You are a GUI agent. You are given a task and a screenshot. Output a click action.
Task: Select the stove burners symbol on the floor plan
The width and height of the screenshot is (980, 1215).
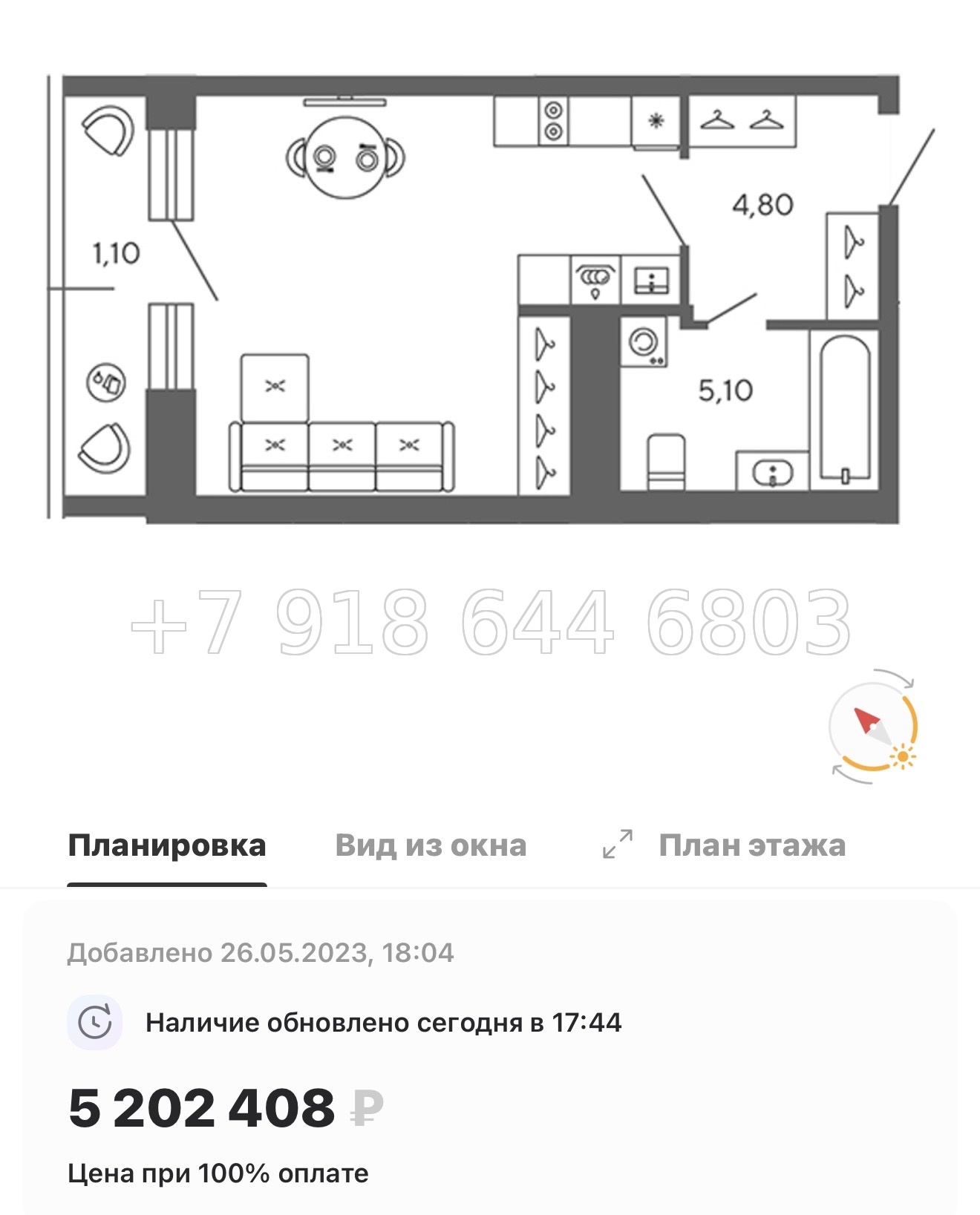pos(552,120)
